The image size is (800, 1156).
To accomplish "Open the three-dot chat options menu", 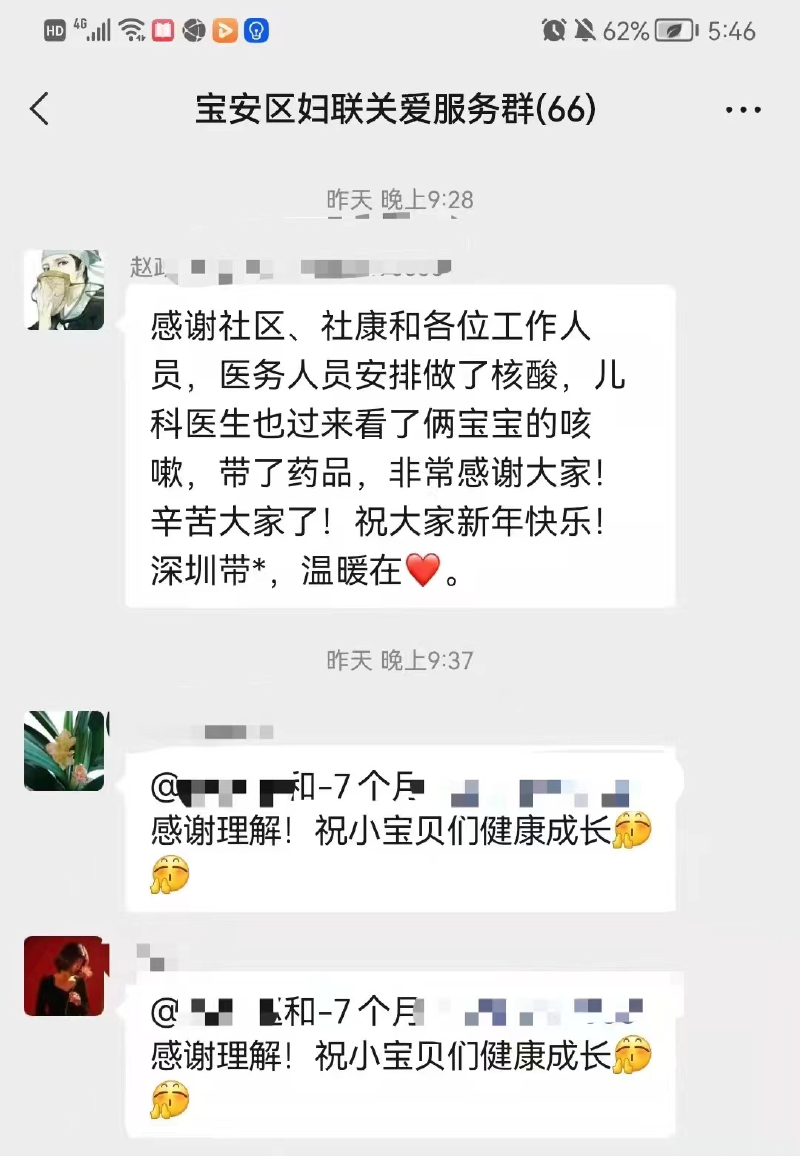I will [x=742, y=110].
